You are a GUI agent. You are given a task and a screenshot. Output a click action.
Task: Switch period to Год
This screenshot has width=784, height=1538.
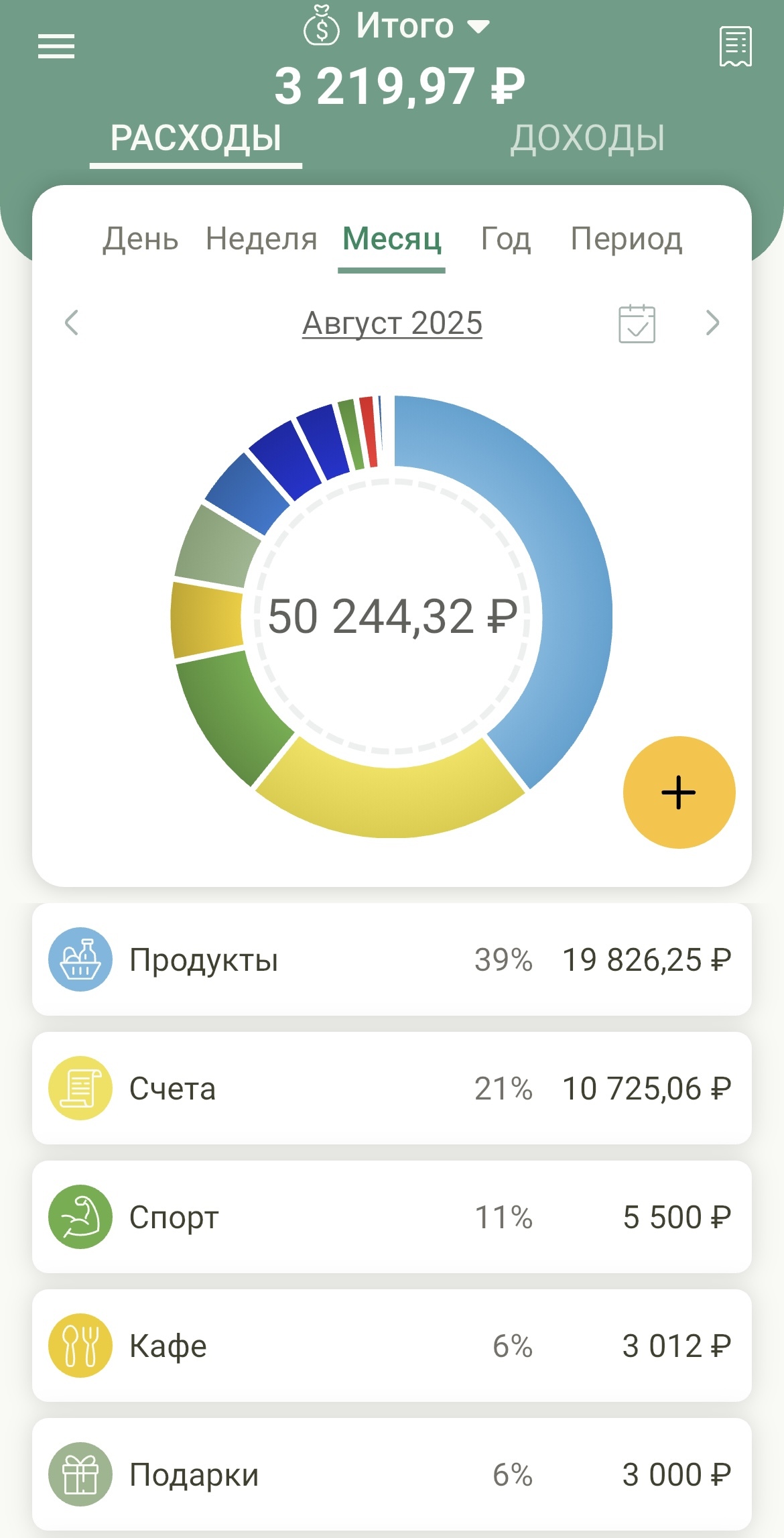(x=506, y=239)
